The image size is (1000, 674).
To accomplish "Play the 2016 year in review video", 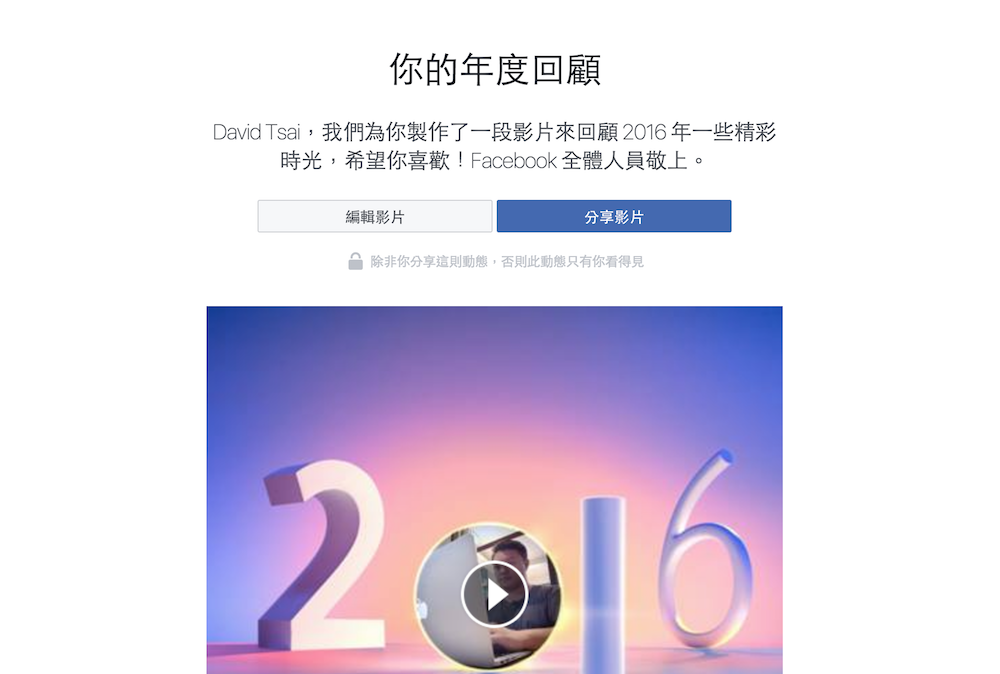I will (x=494, y=594).
